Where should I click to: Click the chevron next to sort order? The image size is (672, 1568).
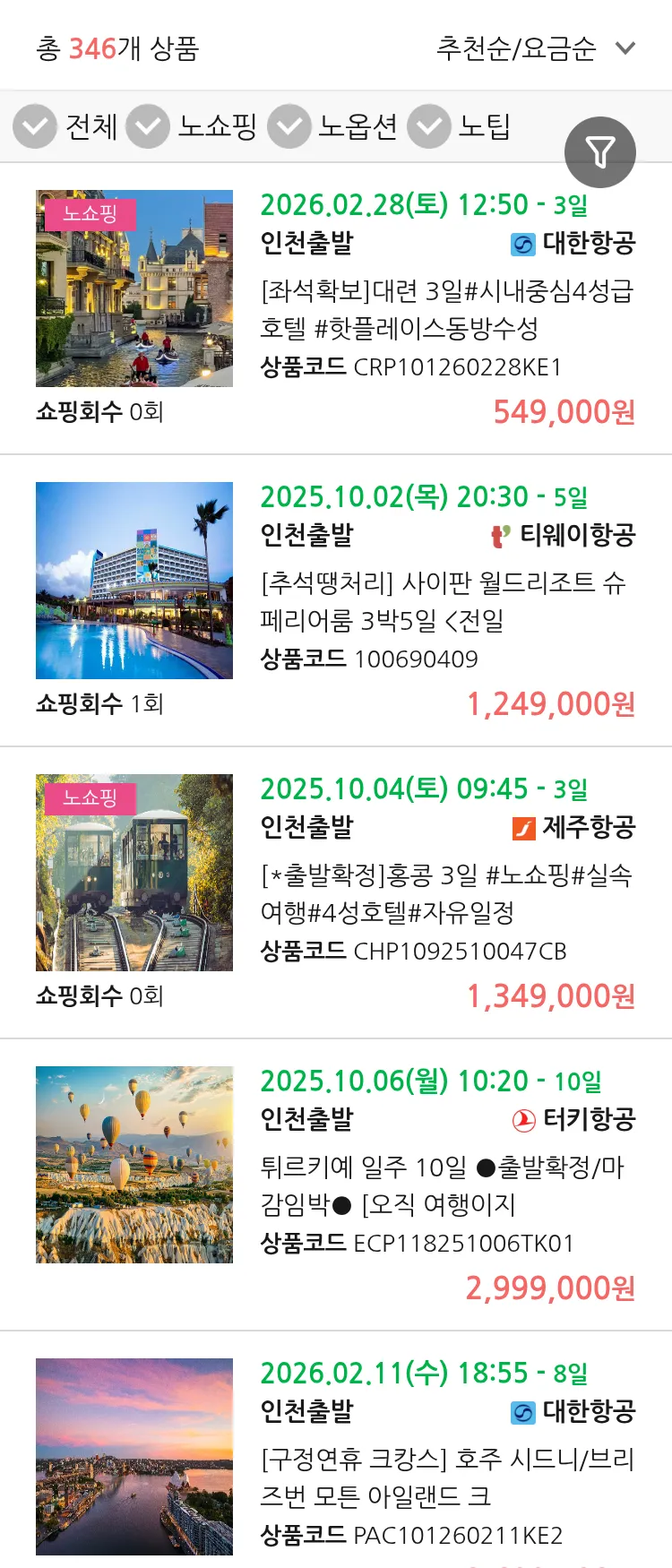point(625,51)
